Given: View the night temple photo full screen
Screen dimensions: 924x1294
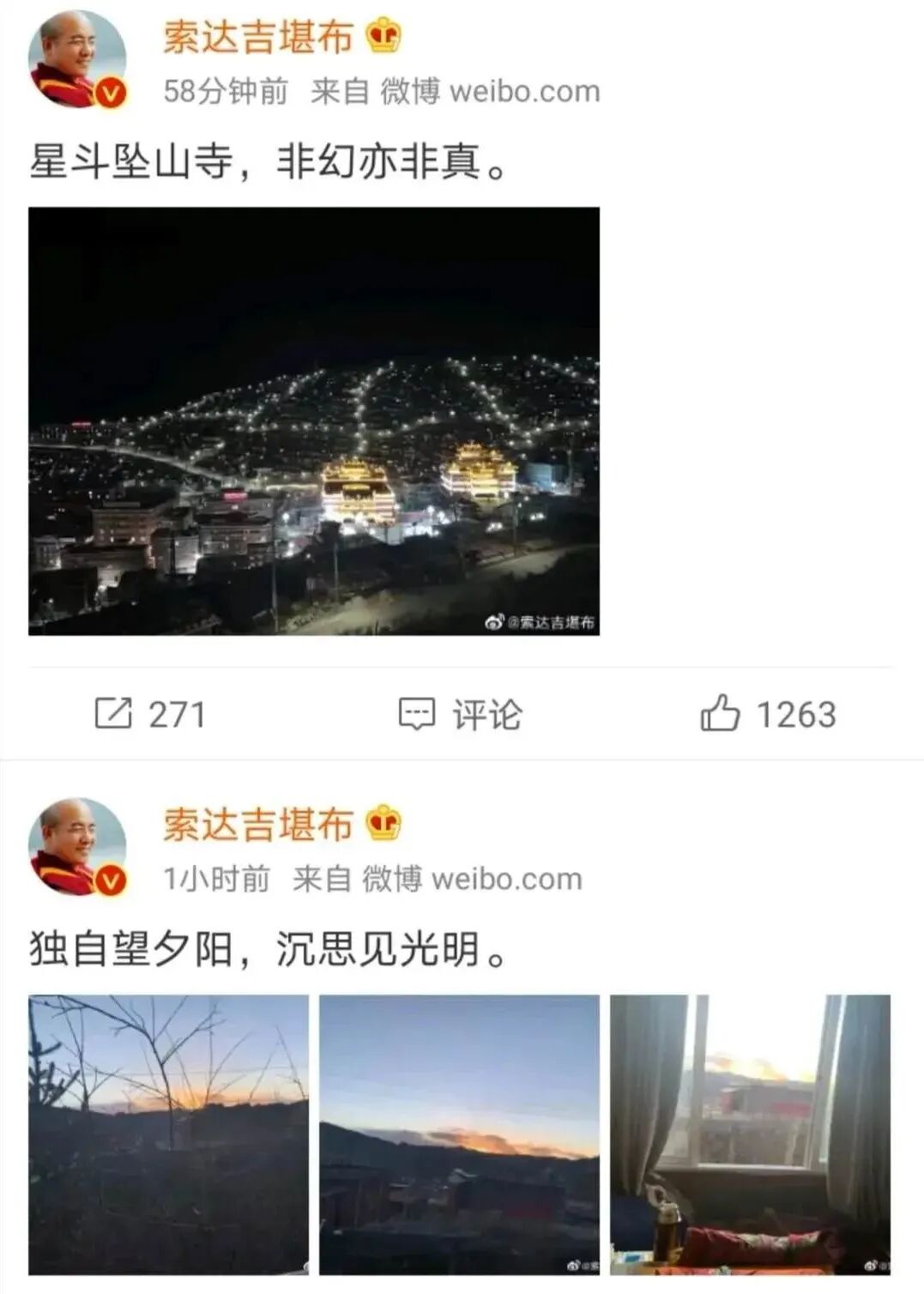Looking at the screenshot, I should point(314,420).
